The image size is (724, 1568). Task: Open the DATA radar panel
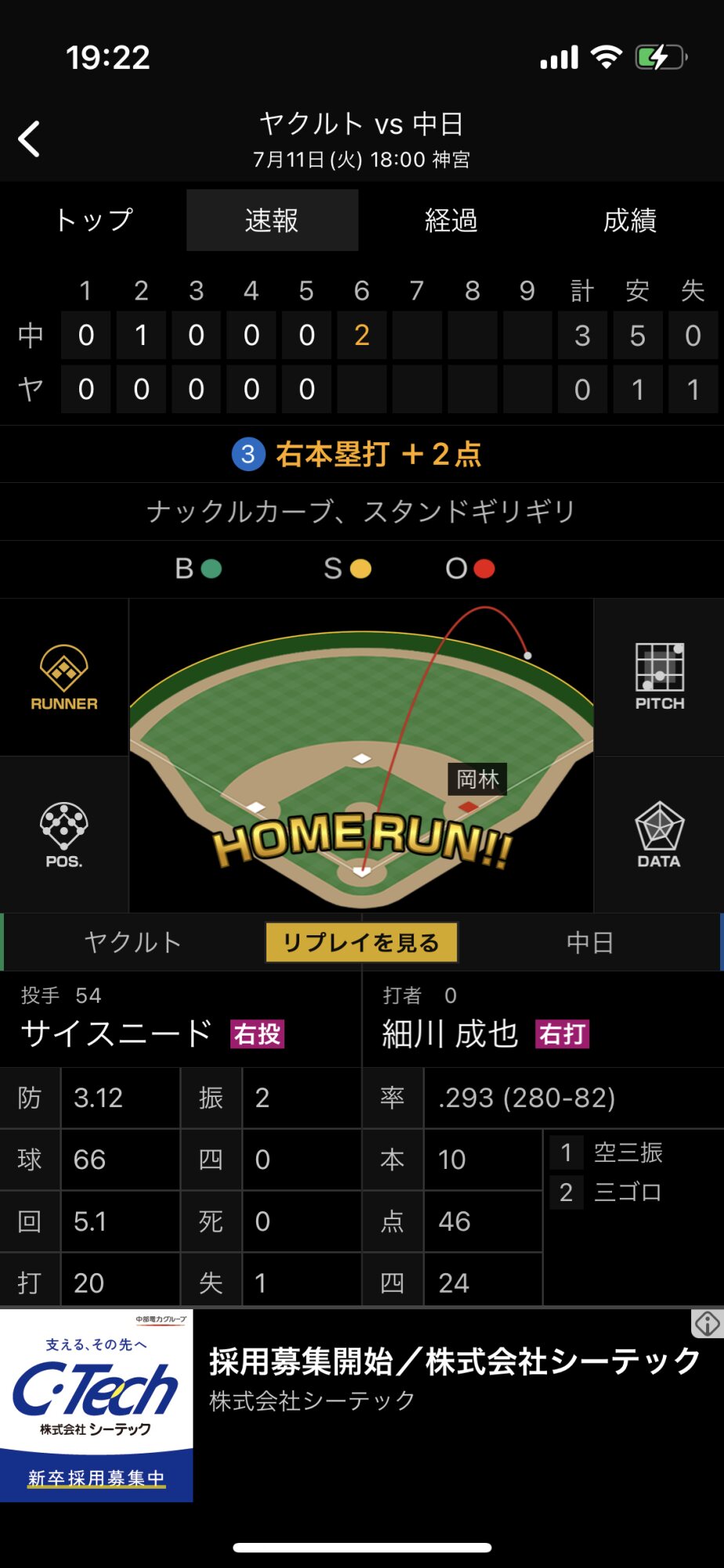point(659,834)
